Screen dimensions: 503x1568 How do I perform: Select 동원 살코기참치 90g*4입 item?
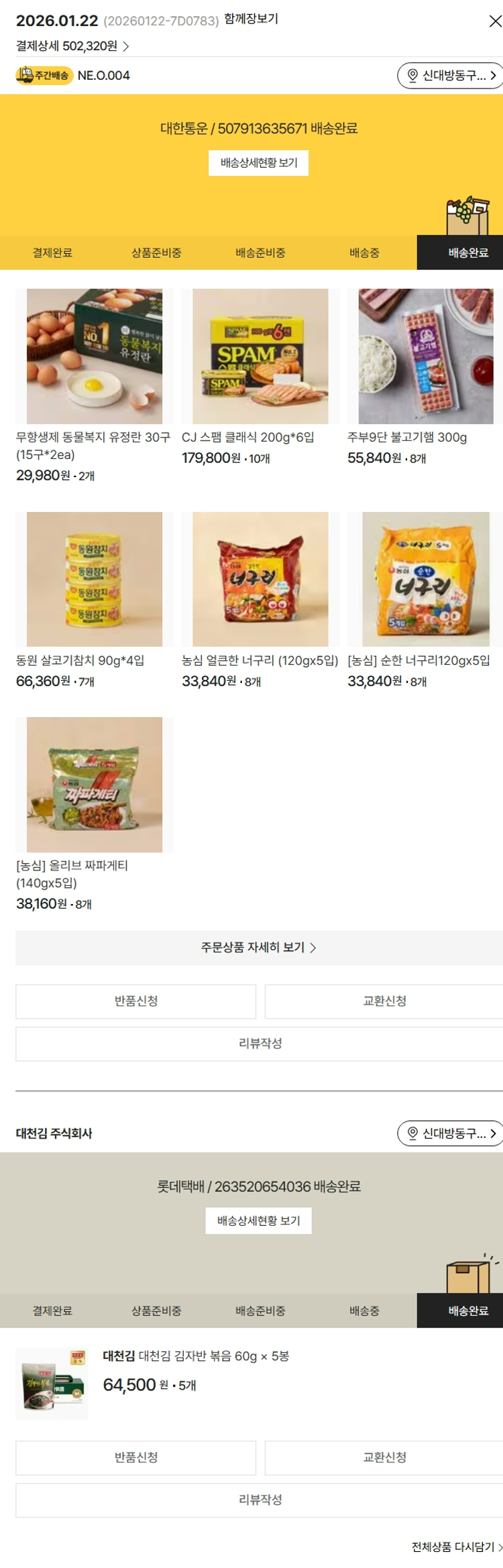click(94, 580)
